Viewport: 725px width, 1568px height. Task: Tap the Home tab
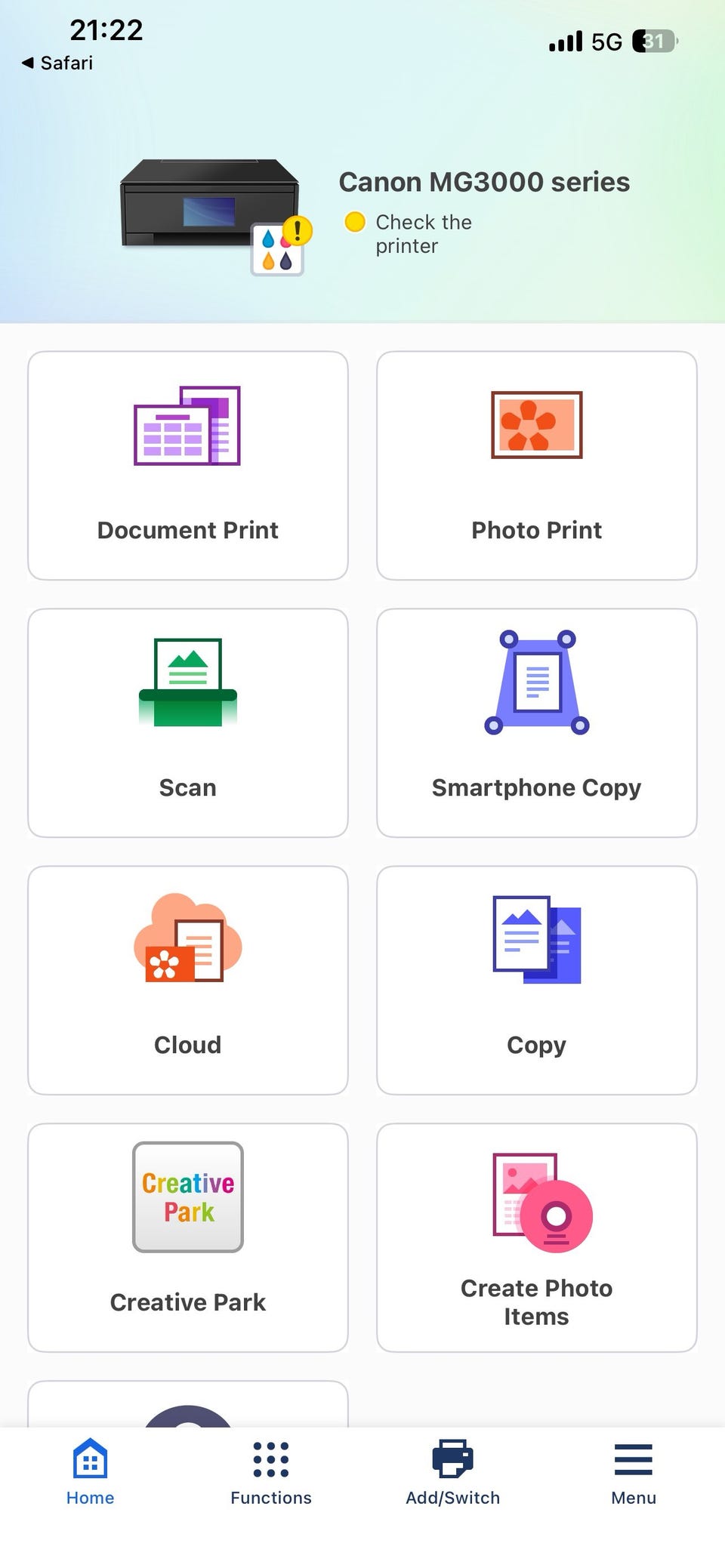[90, 1472]
